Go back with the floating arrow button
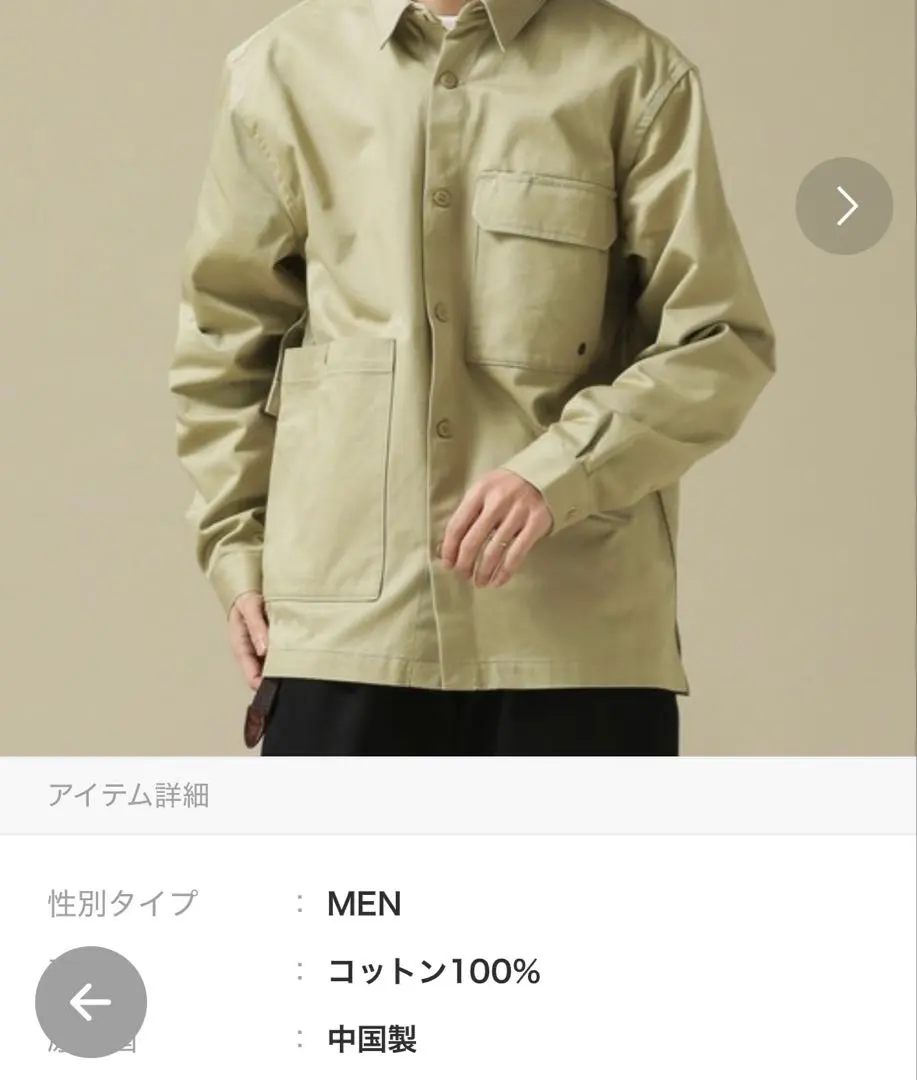The width and height of the screenshot is (917, 1080). pos(91,1001)
